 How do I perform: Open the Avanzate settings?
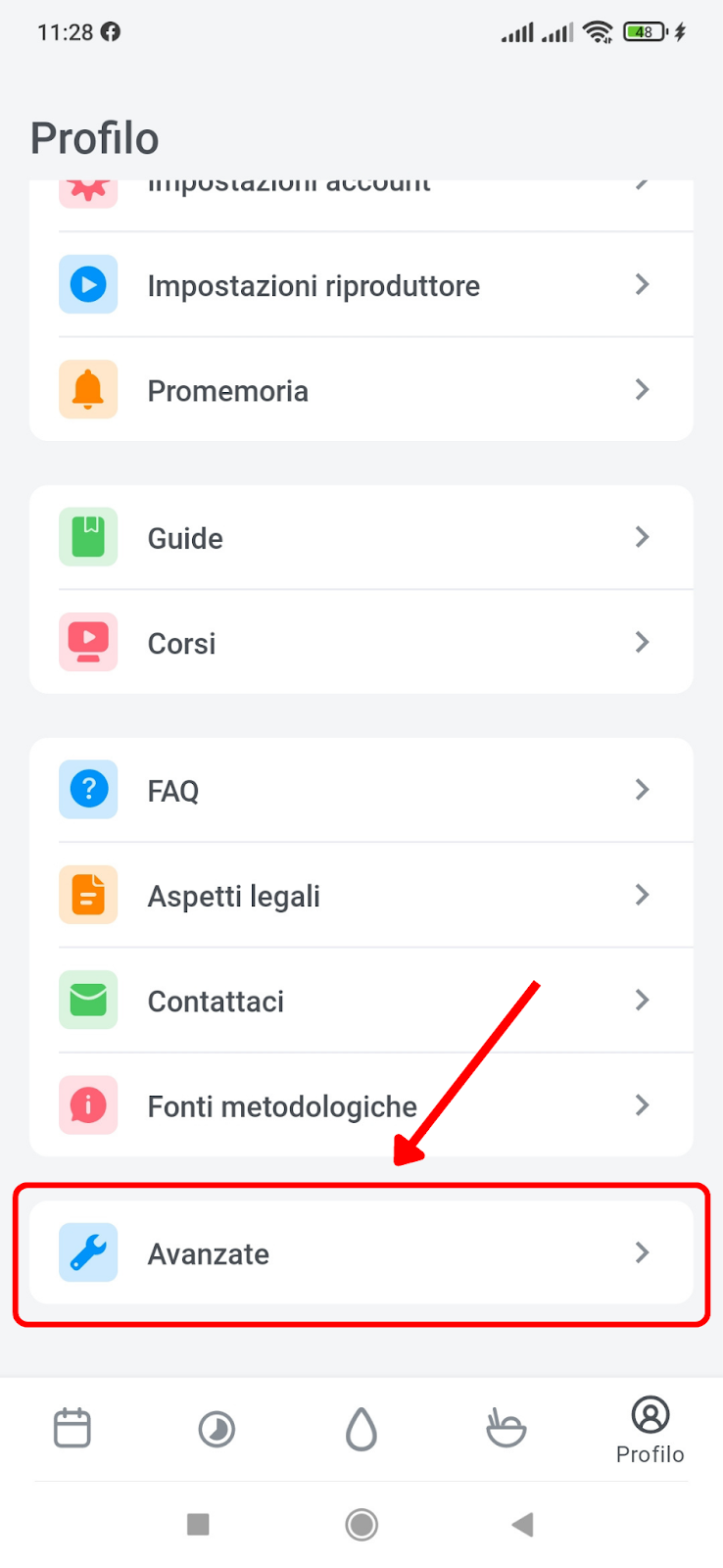tap(361, 1252)
